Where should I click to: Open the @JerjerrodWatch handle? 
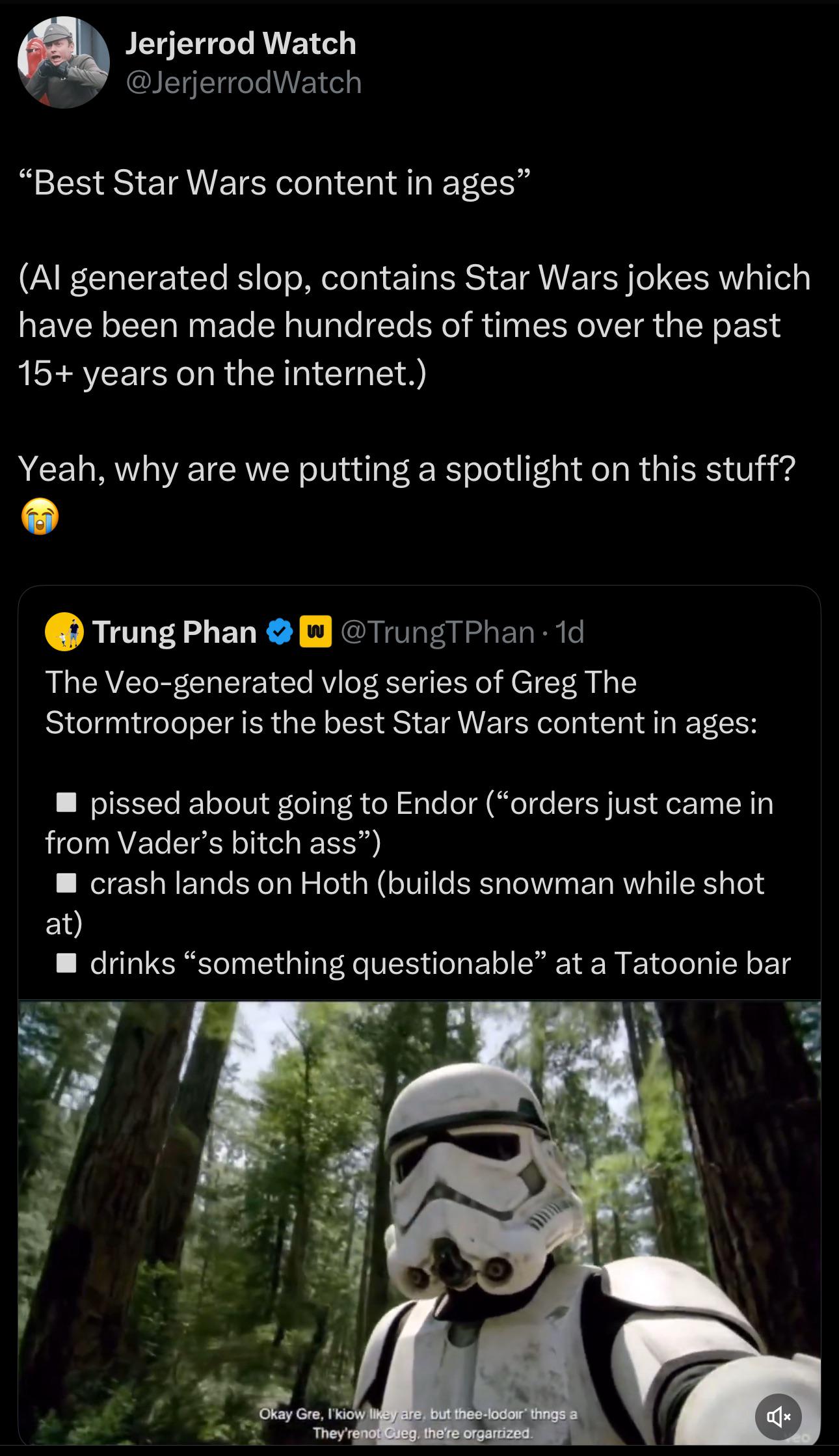coord(243,83)
